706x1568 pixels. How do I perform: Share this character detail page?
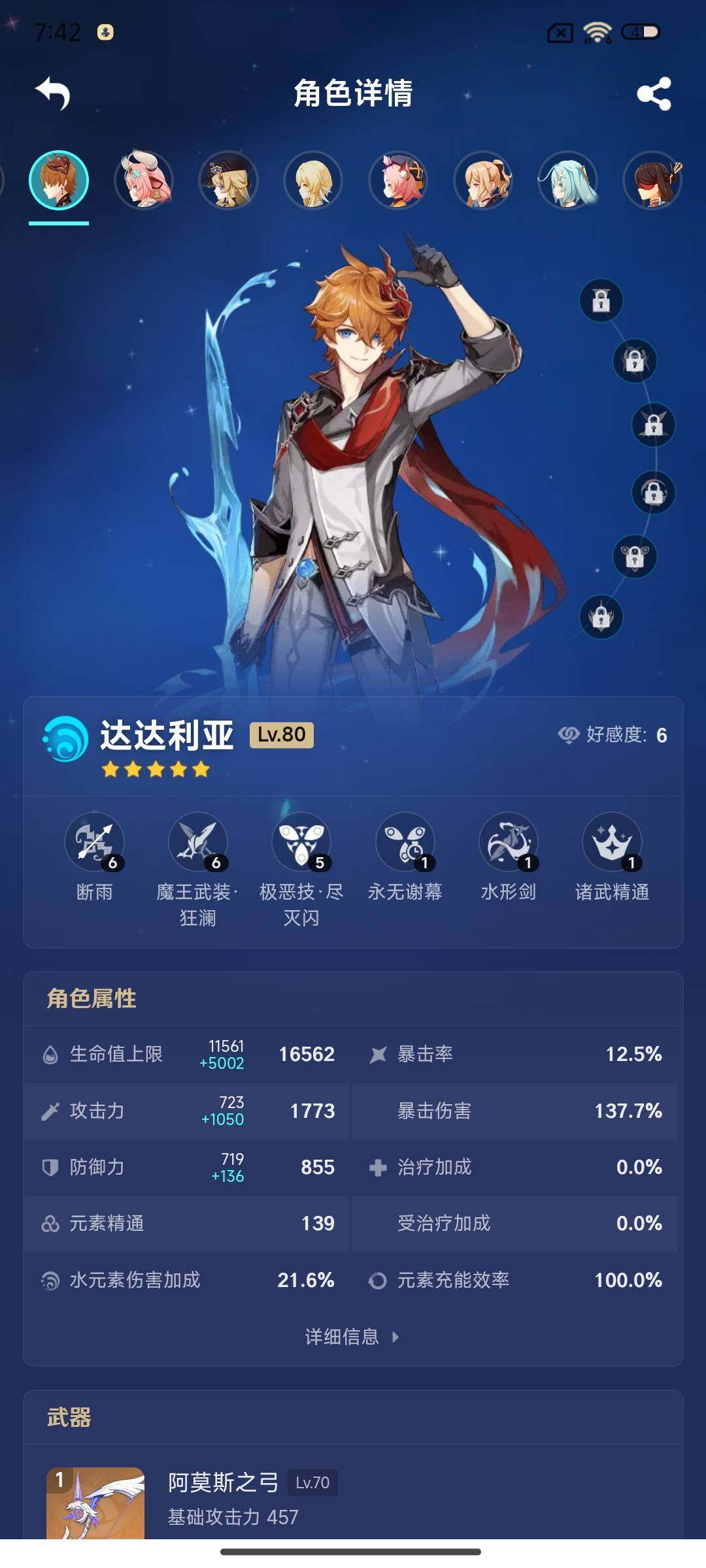coord(654,94)
